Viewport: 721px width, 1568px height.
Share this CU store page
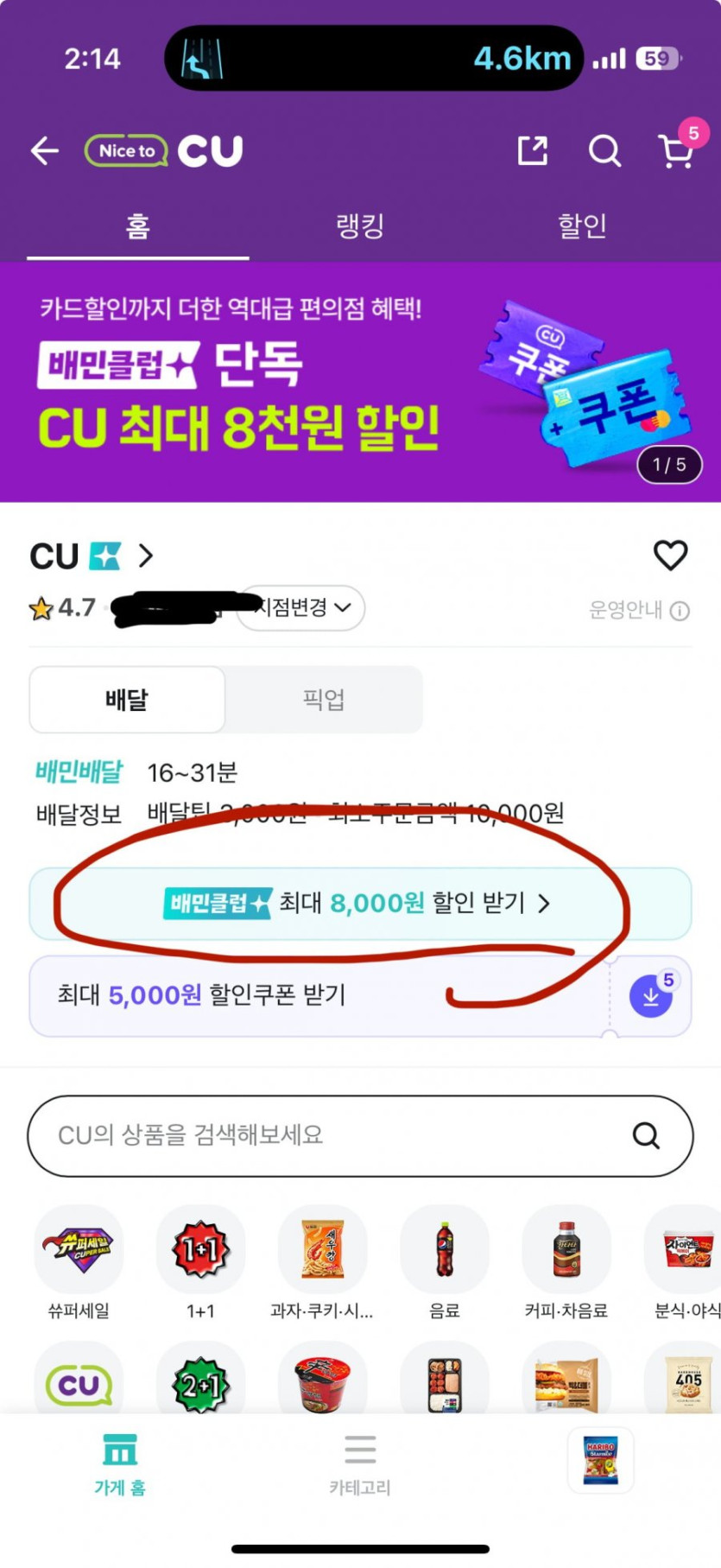click(x=533, y=151)
